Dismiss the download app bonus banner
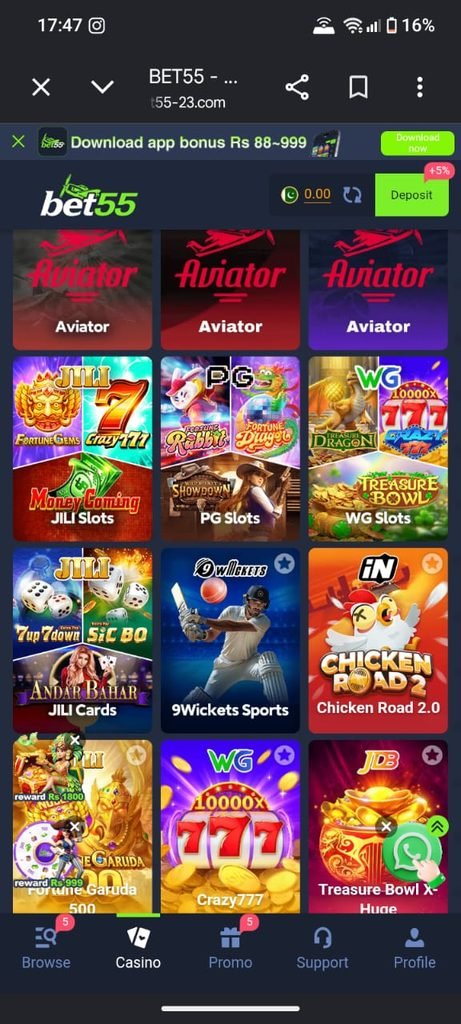This screenshot has width=461, height=1024. click(x=18, y=141)
